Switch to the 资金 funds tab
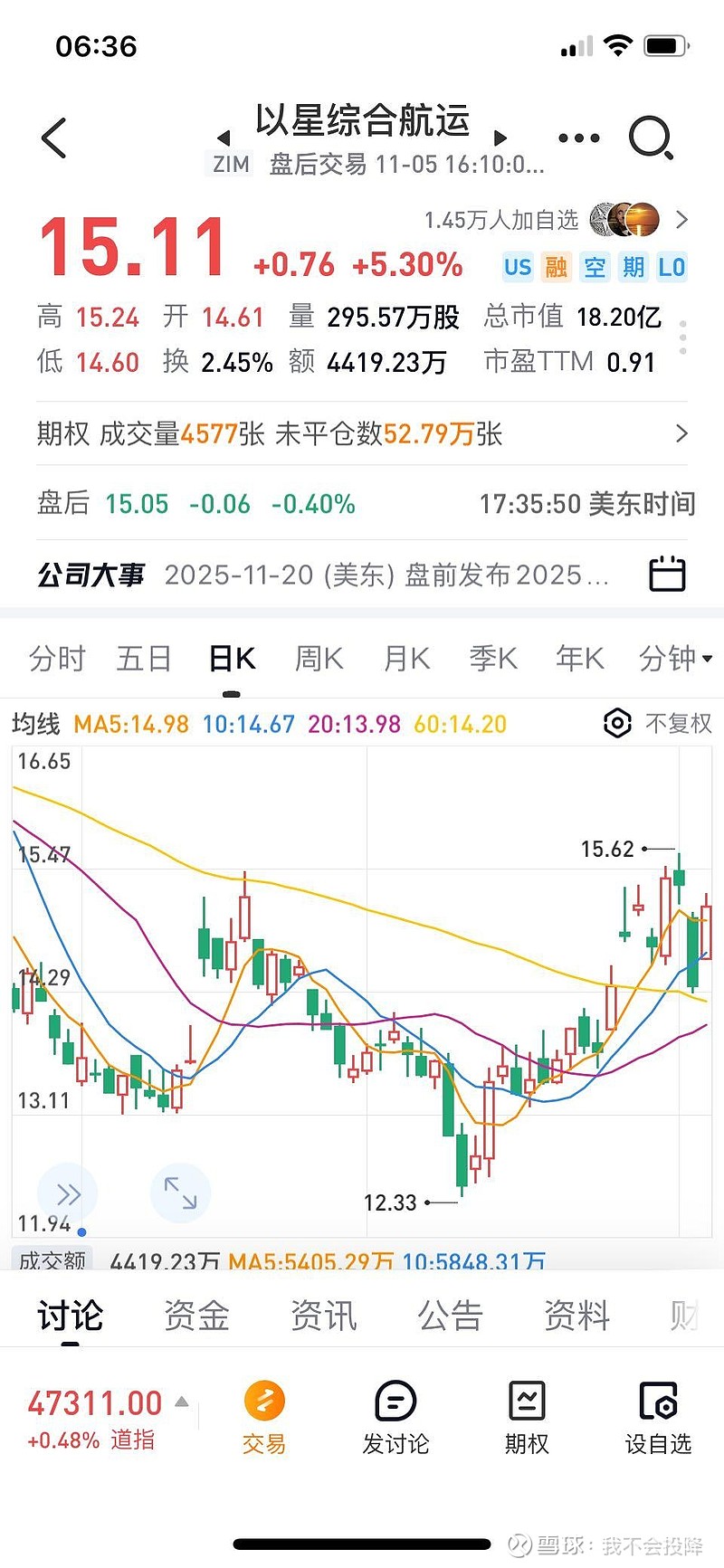724x1568 pixels. tap(195, 1316)
